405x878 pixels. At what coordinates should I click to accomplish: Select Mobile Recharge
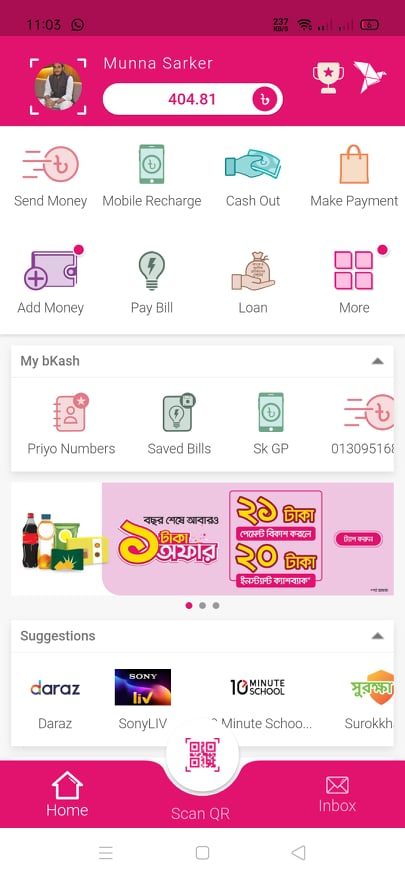pyautogui.click(x=152, y=176)
